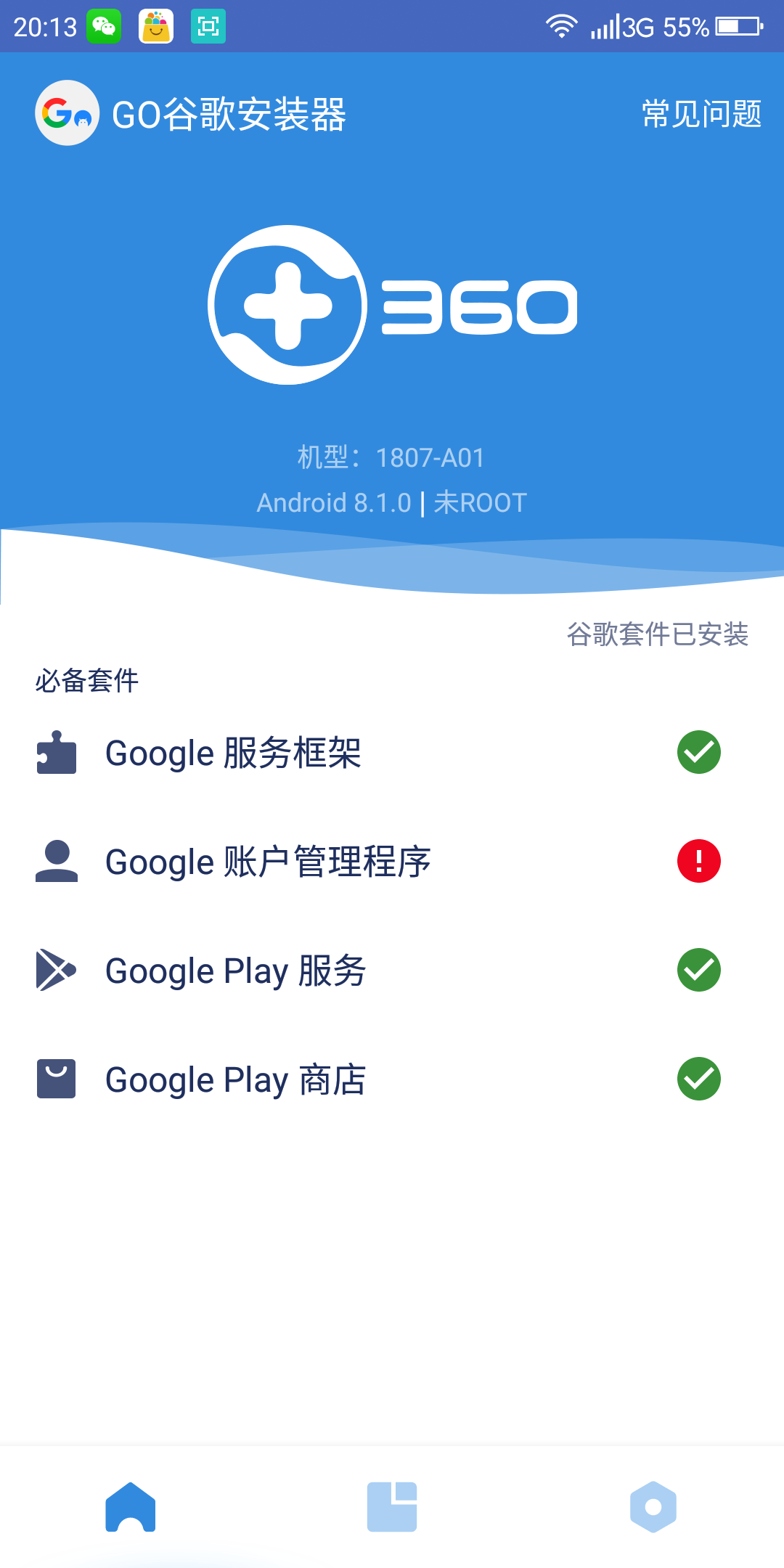Tap the Google Play 商店 row
Image resolution: width=784 pixels, height=1568 pixels.
377,1079
